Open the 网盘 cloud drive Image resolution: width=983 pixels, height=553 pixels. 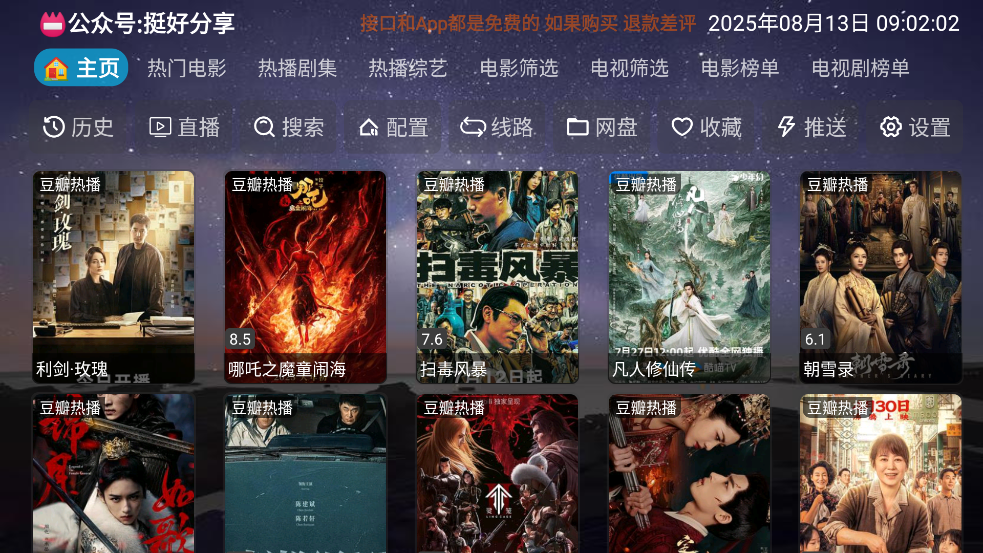tap(602, 127)
